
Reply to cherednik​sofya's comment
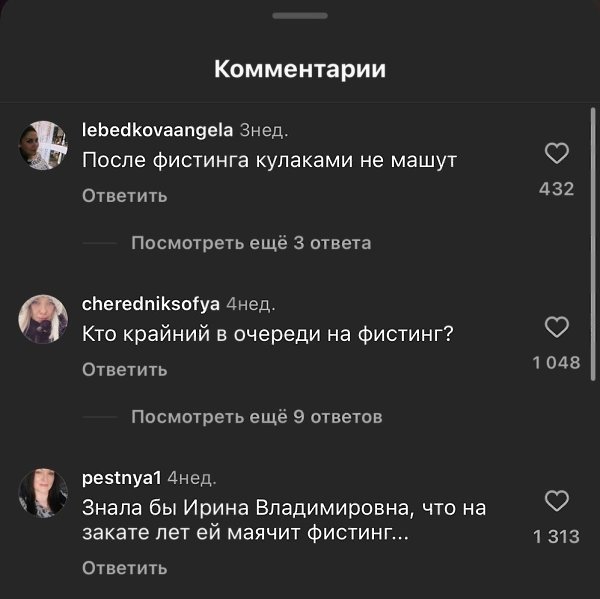click(124, 370)
